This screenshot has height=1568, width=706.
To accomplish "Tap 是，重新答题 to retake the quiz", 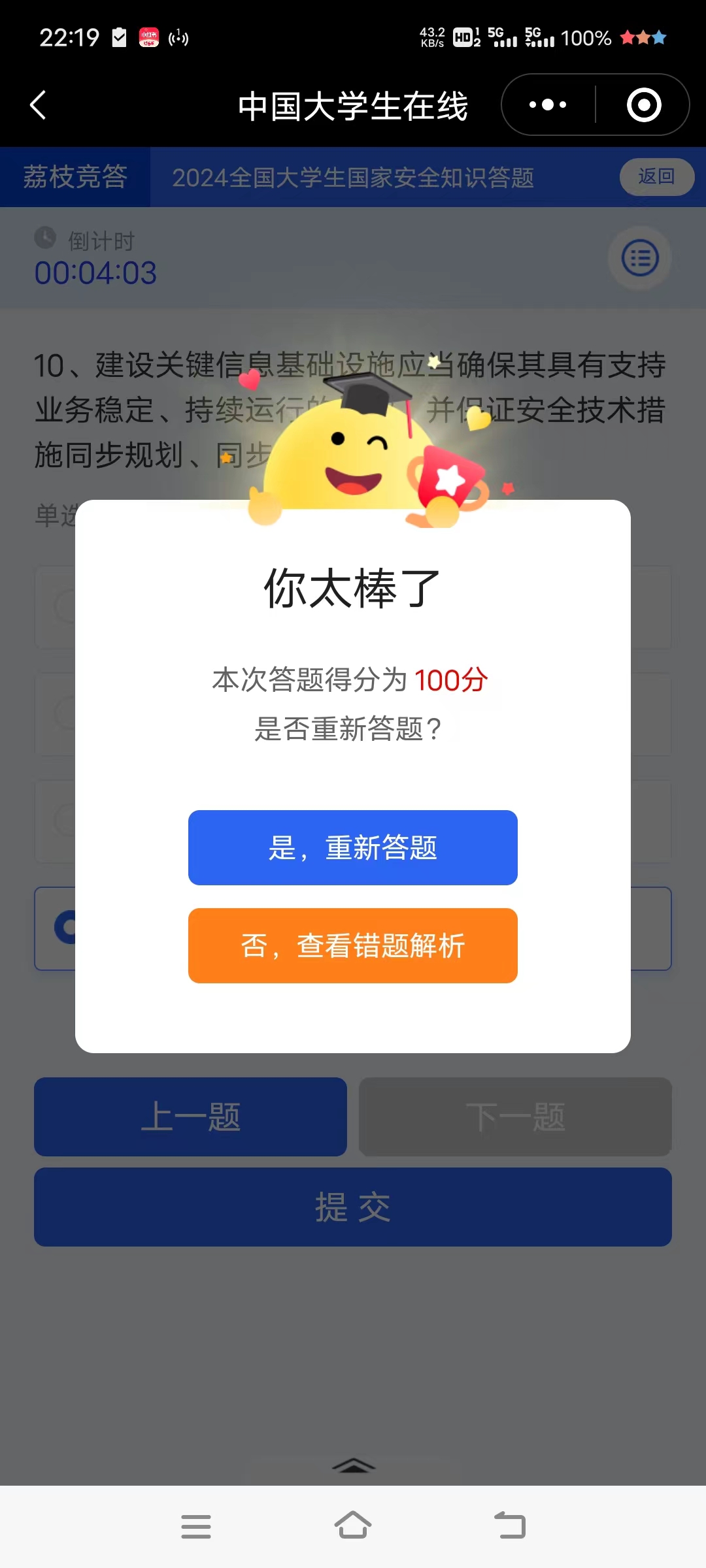I will [353, 847].
